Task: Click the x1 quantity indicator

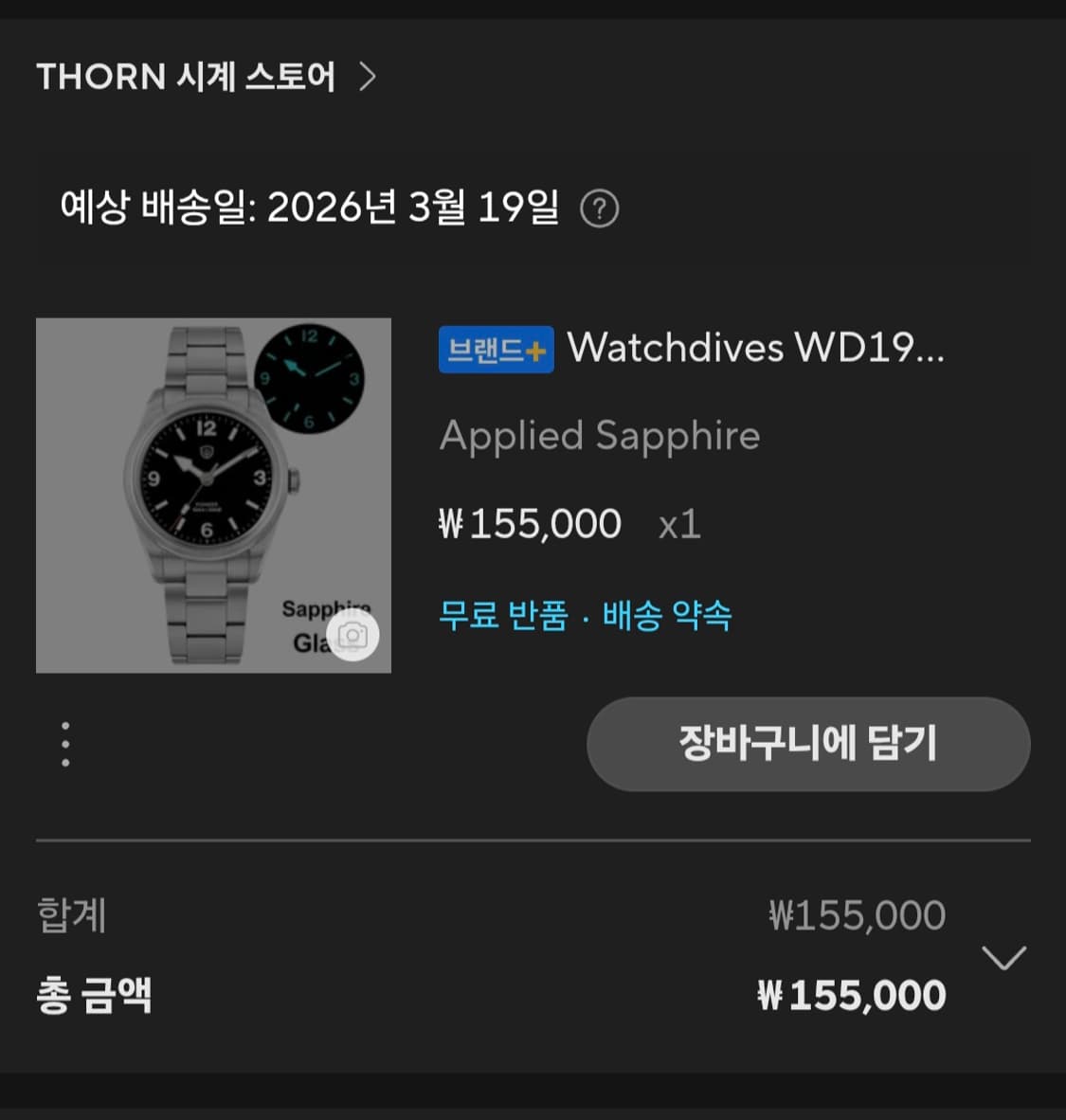Action: (680, 524)
